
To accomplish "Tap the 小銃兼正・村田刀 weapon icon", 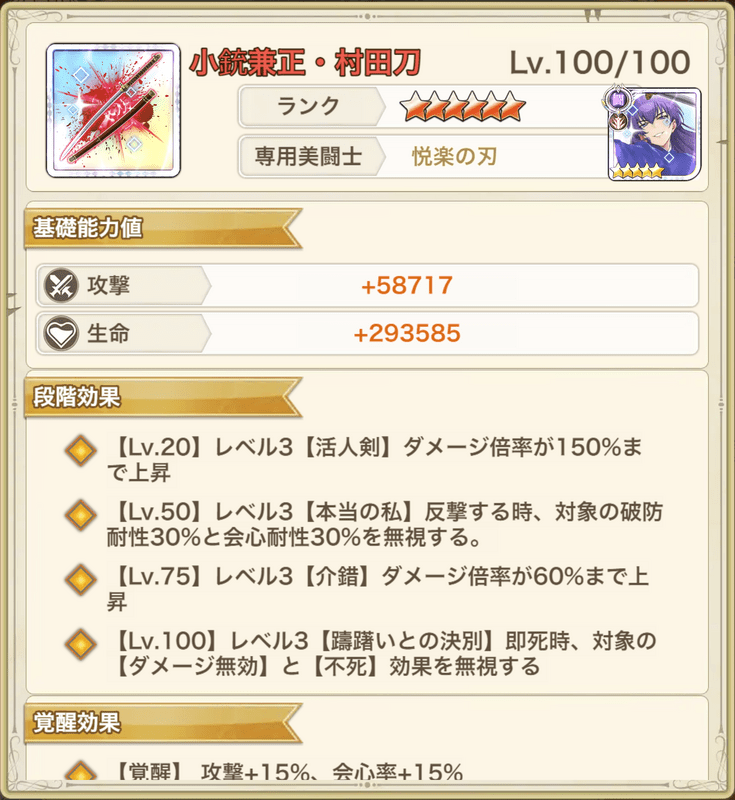I will point(113,111).
